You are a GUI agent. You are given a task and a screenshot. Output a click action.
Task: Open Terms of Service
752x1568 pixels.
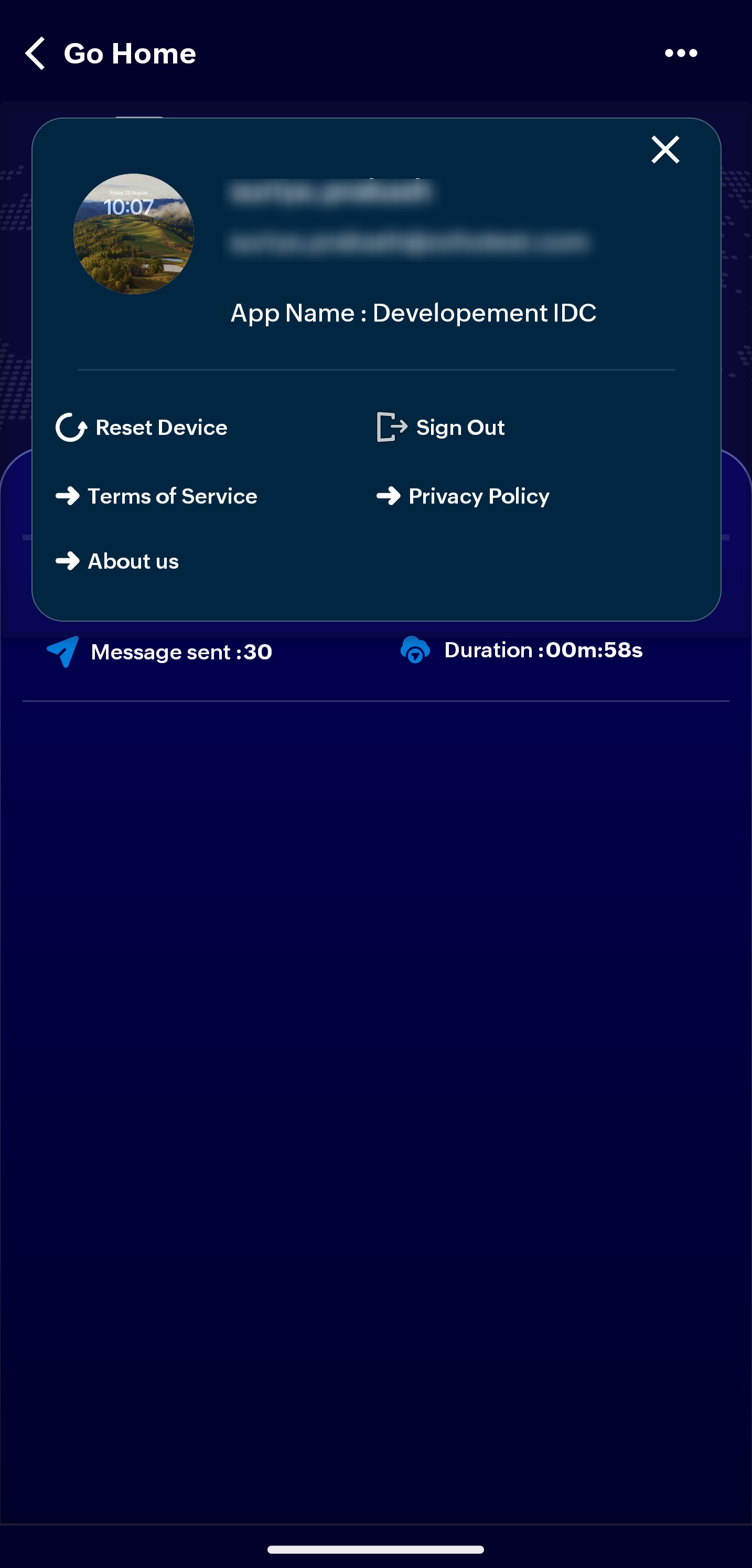tap(157, 496)
